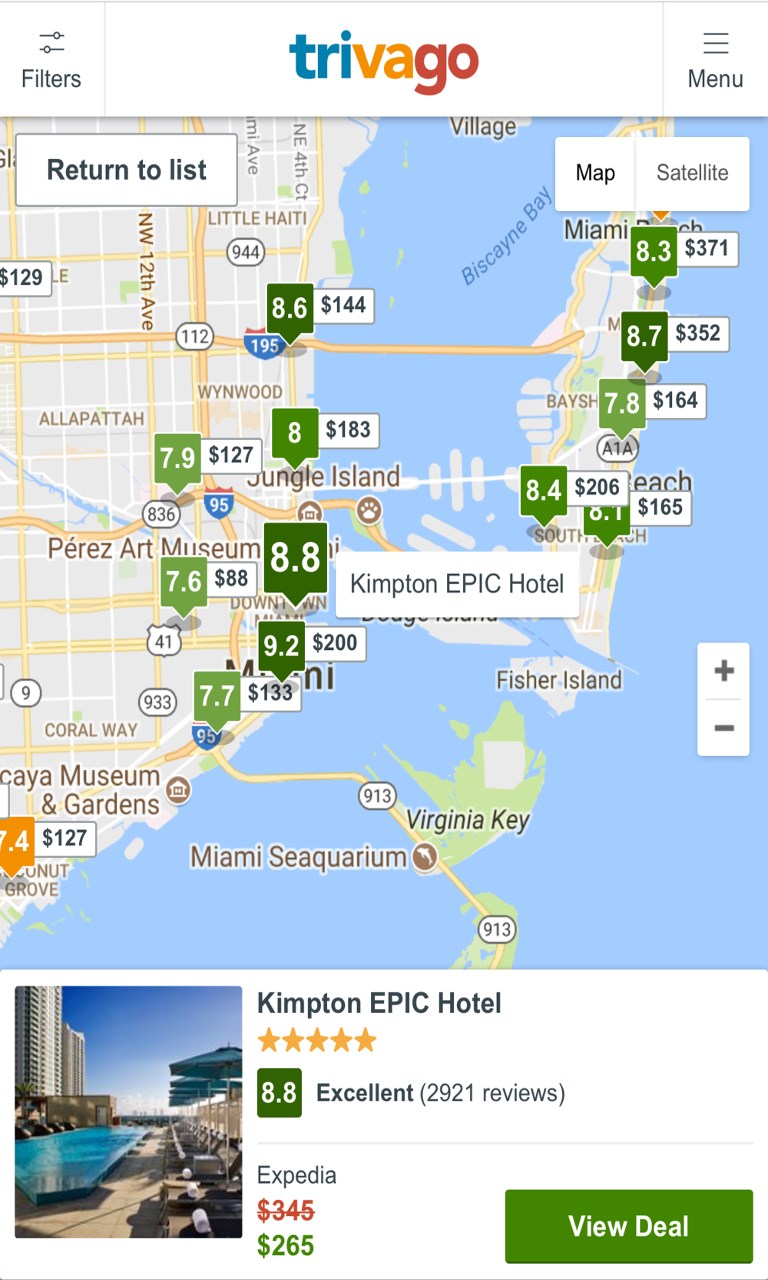Tap the Kimpton EPIC Hotel 8.8 marker

click(x=295, y=558)
